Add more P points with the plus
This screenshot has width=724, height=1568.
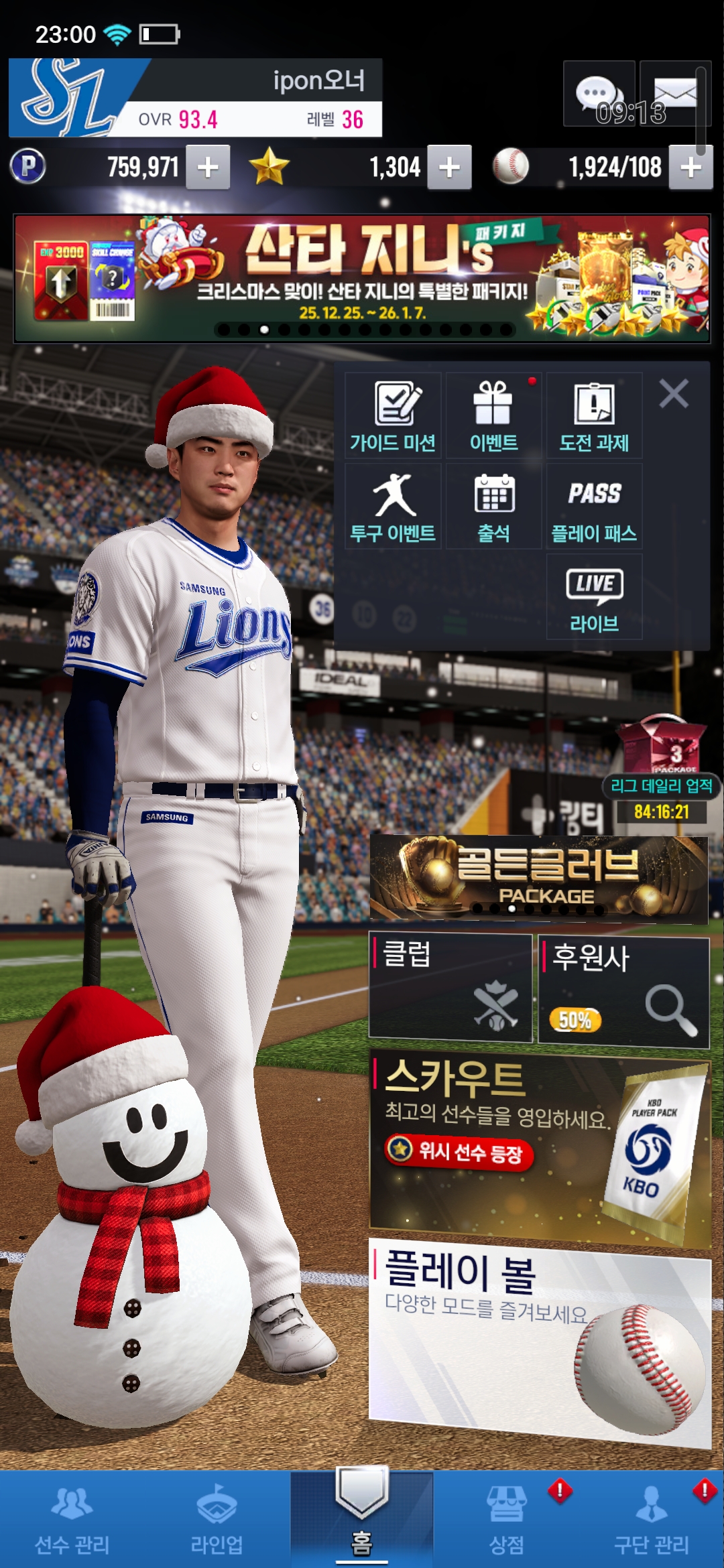[208, 167]
